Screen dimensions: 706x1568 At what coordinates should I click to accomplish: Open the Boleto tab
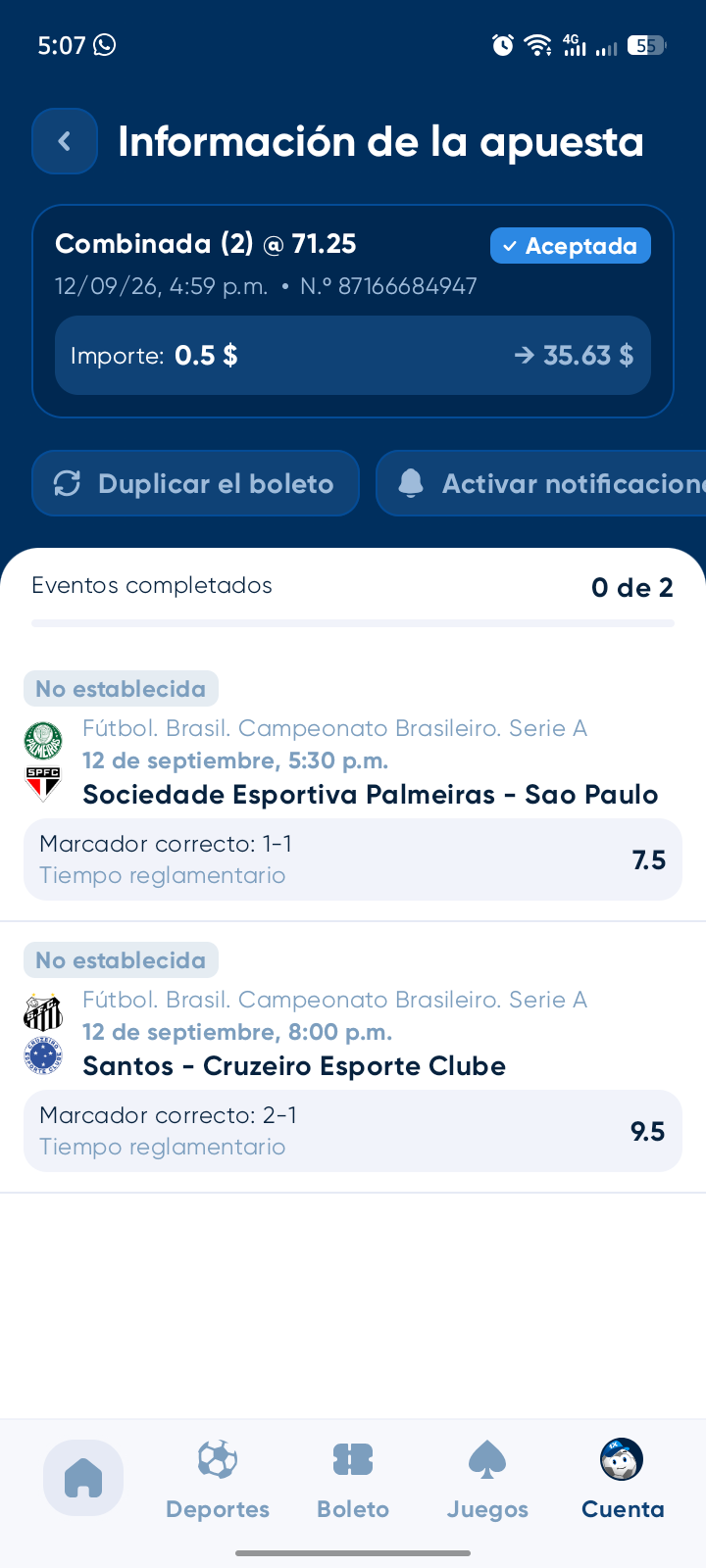click(353, 1480)
